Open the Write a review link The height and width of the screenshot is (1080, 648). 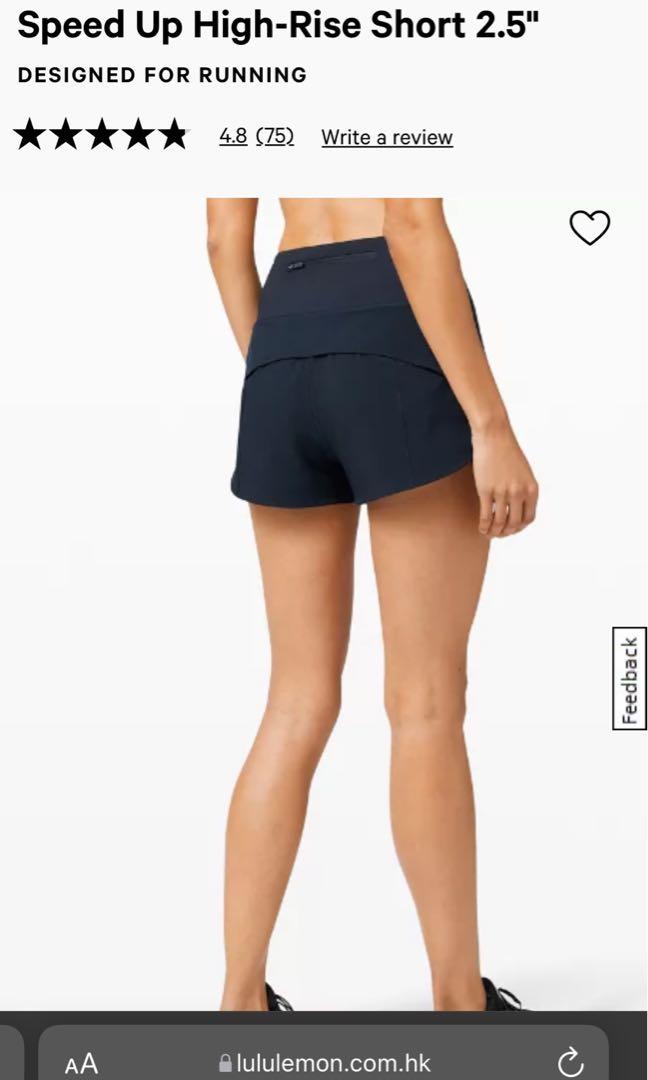pyautogui.click(x=386, y=137)
